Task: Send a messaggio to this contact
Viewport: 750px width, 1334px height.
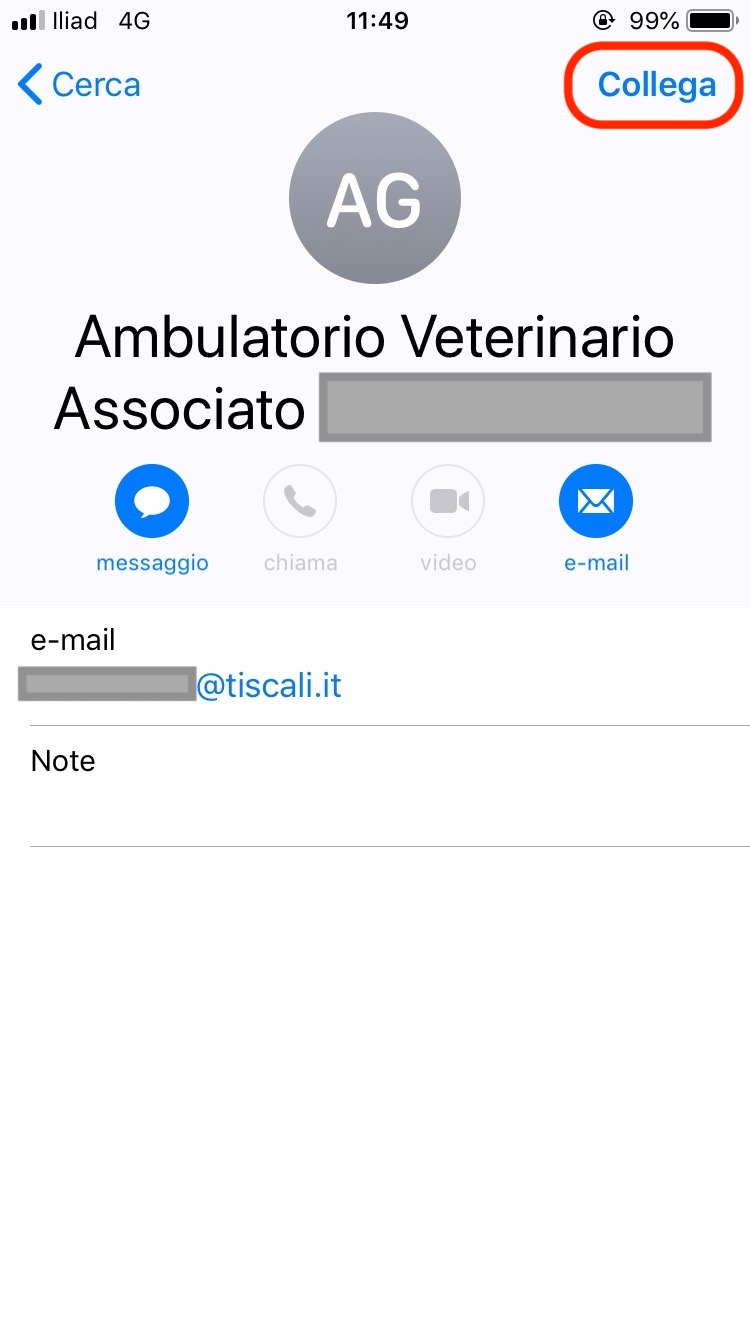Action: click(152, 502)
